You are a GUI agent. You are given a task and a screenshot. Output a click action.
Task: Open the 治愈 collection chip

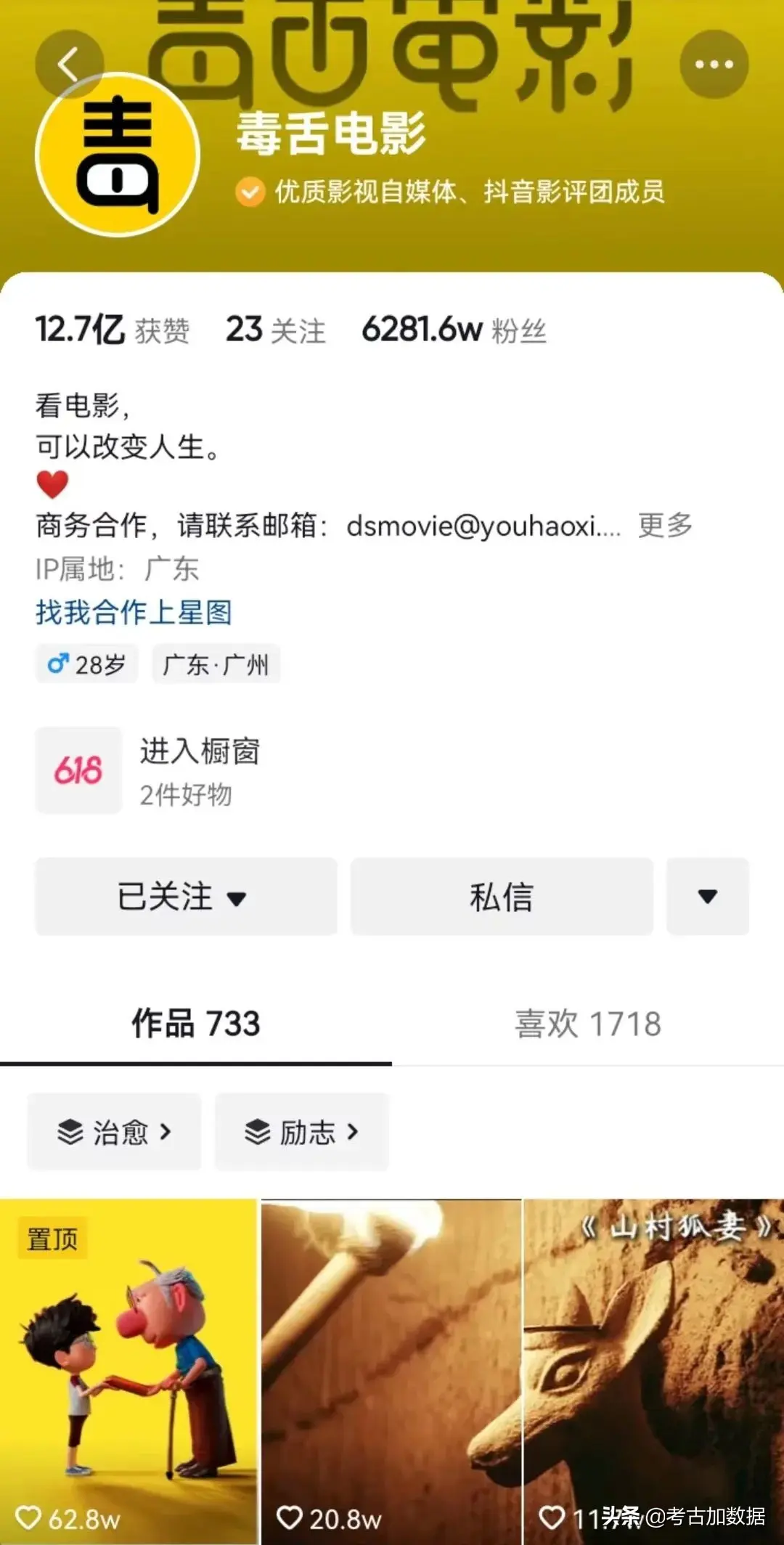coord(114,1131)
